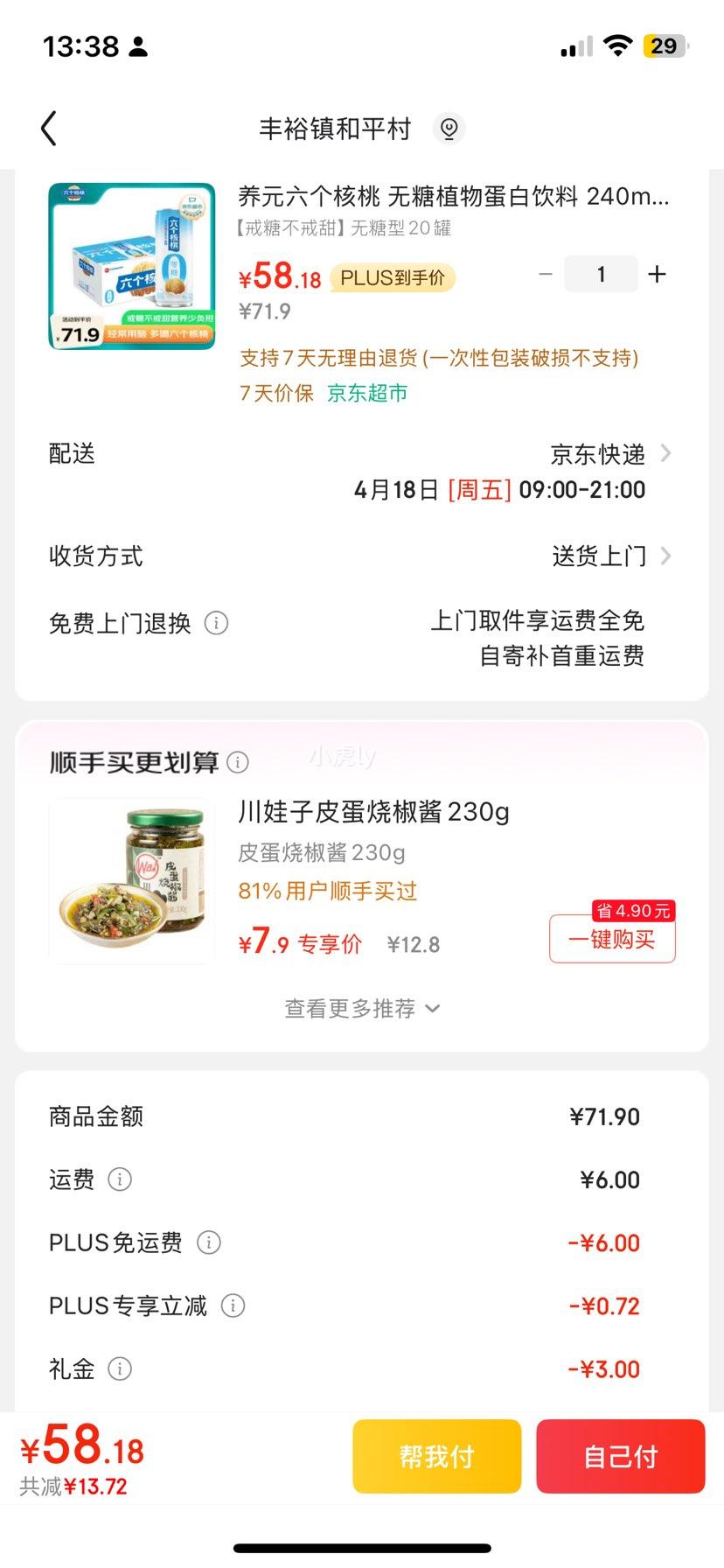Tap the info icon beside PLUS专享立减
This screenshot has width=724, height=1568.
click(233, 1305)
